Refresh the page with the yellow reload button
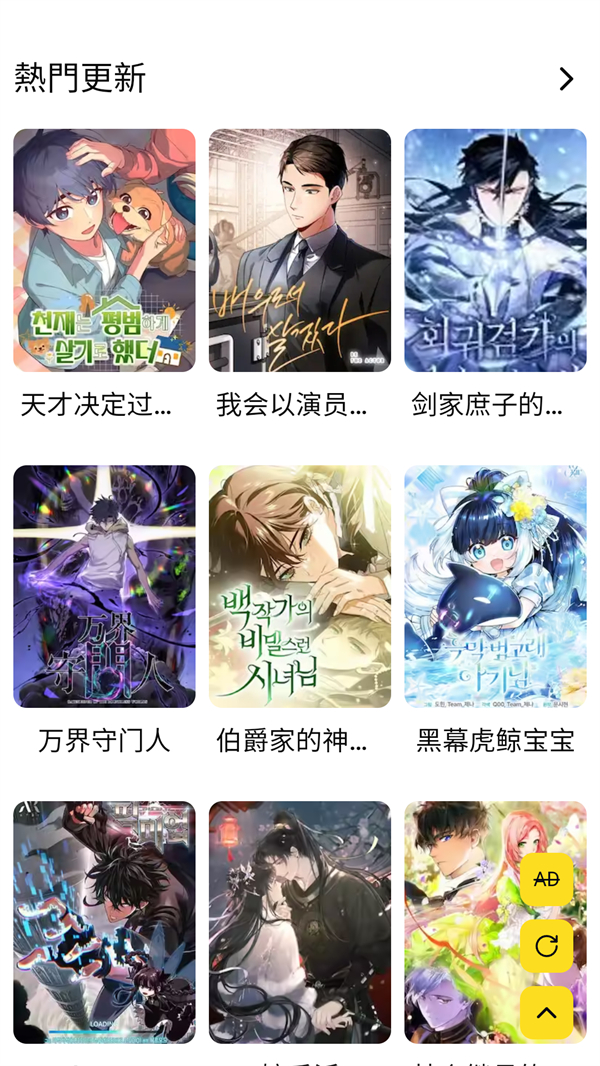Image resolution: width=600 pixels, height=1066 pixels. [x=546, y=946]
